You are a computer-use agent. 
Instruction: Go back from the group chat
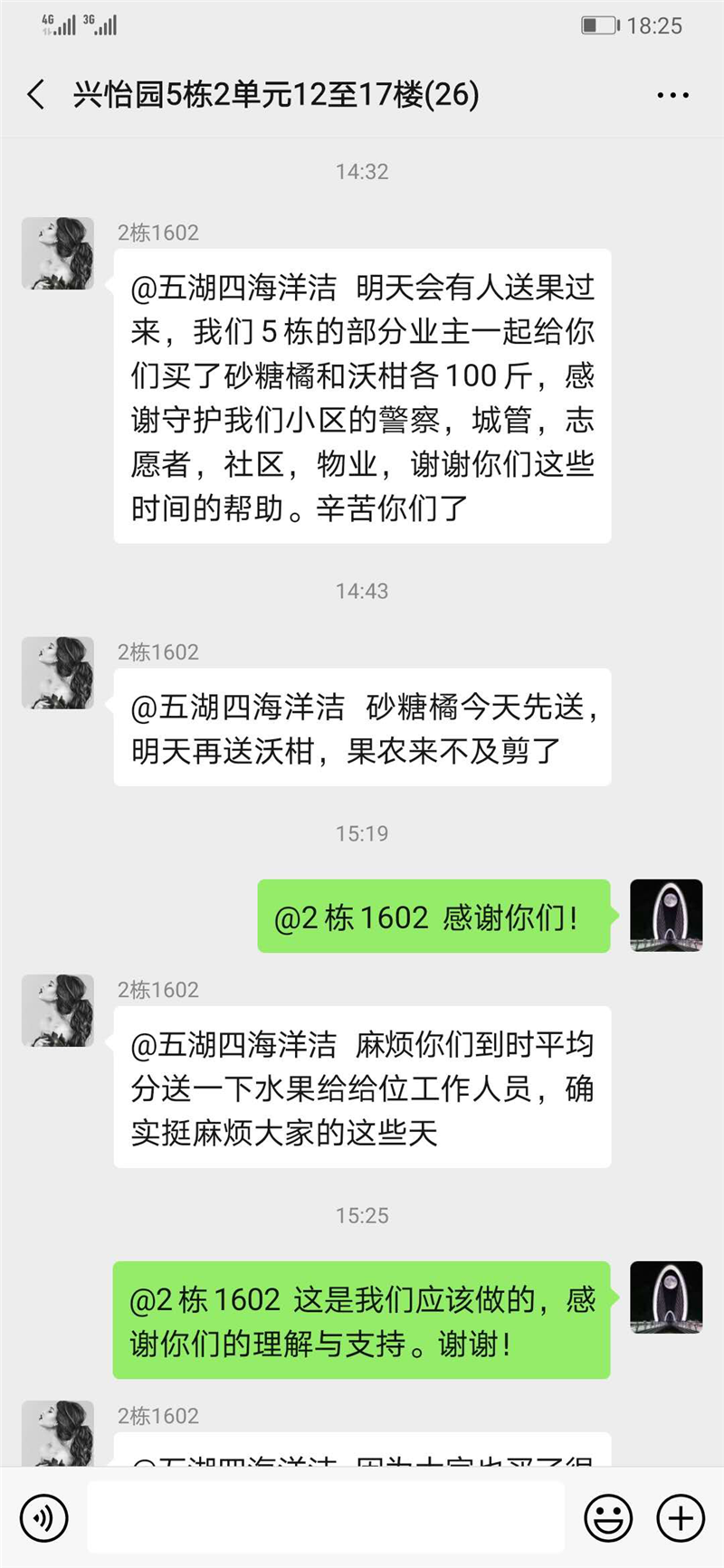coord(36,94)
